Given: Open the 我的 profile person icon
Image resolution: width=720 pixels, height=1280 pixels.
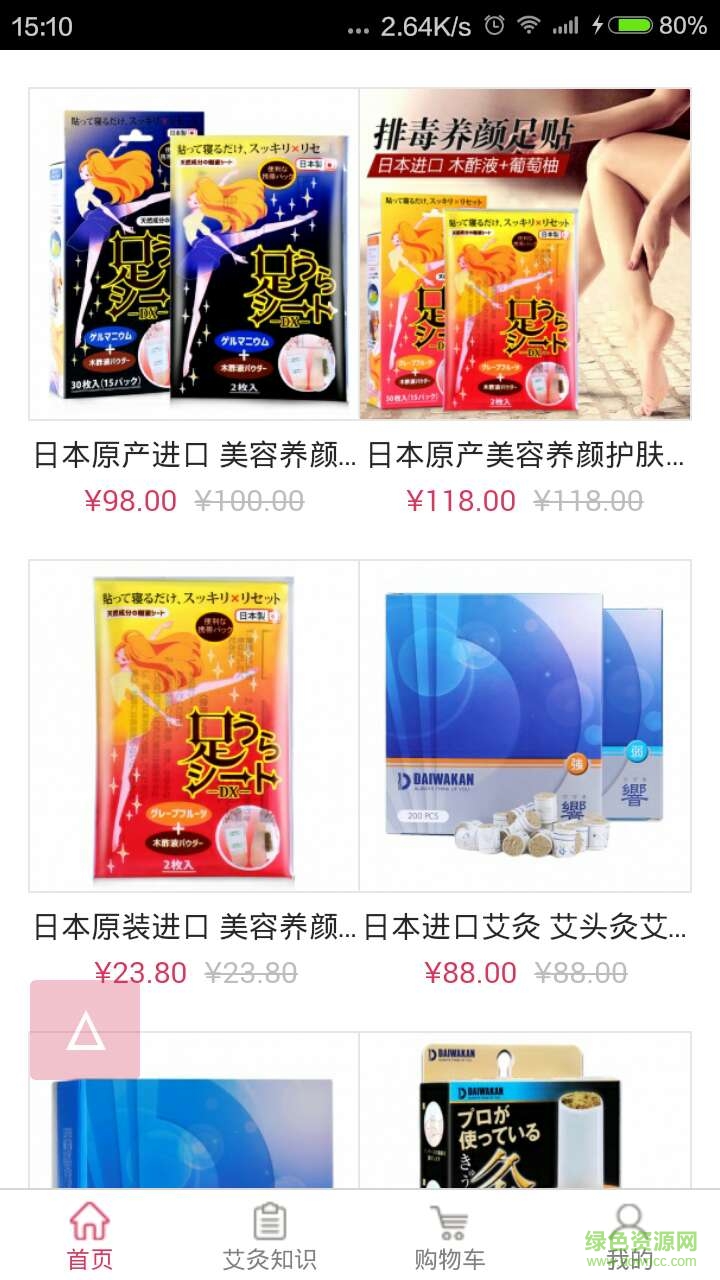Looking at the screenshot, I should (x=628, y=1218).
